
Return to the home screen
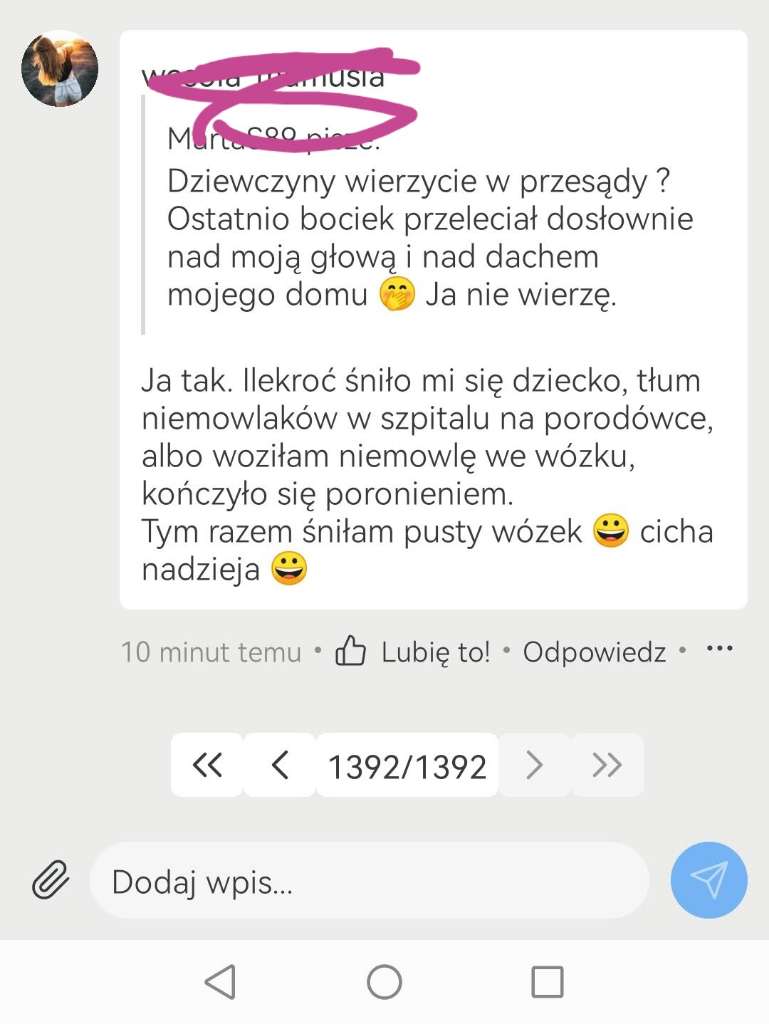pos(384,982)
